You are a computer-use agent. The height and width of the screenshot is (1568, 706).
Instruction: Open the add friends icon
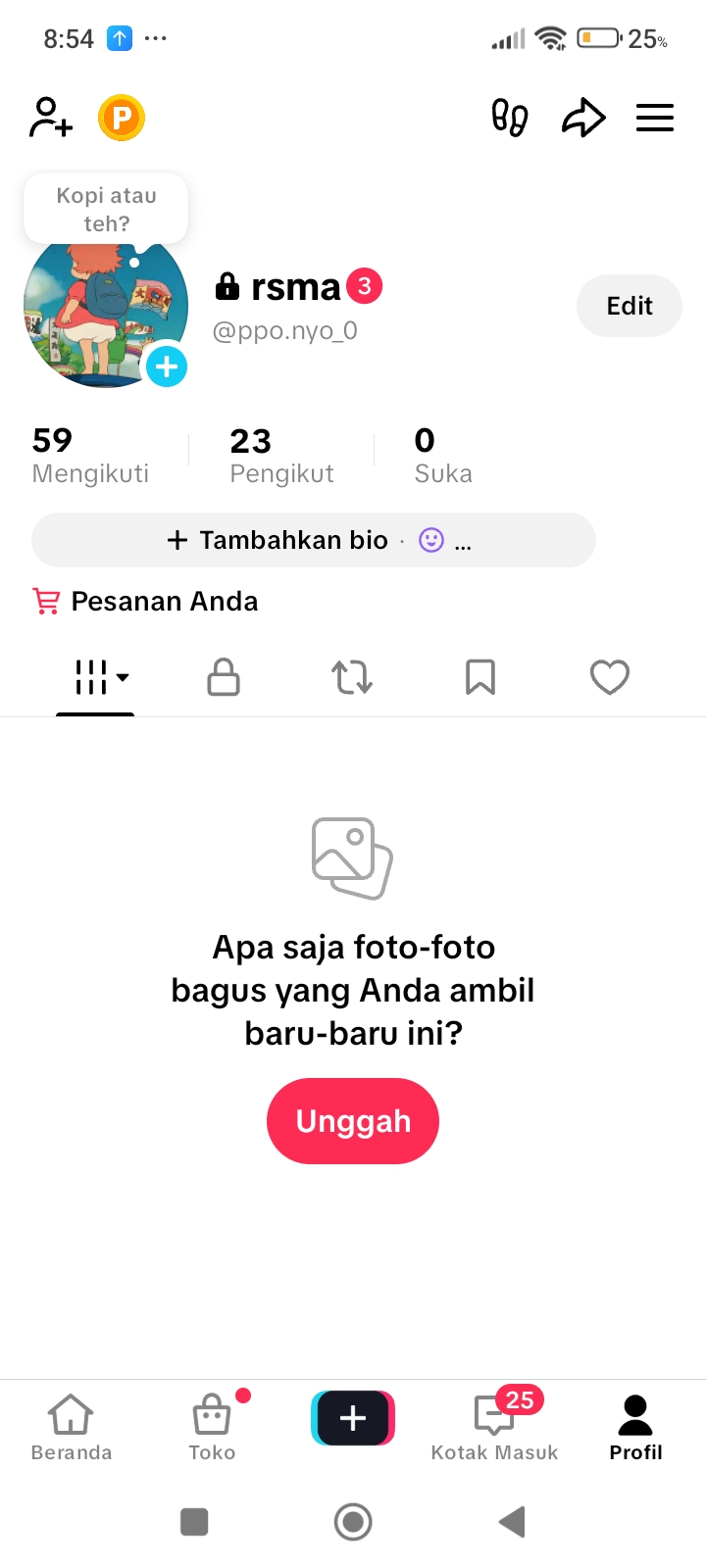[51, 118]
